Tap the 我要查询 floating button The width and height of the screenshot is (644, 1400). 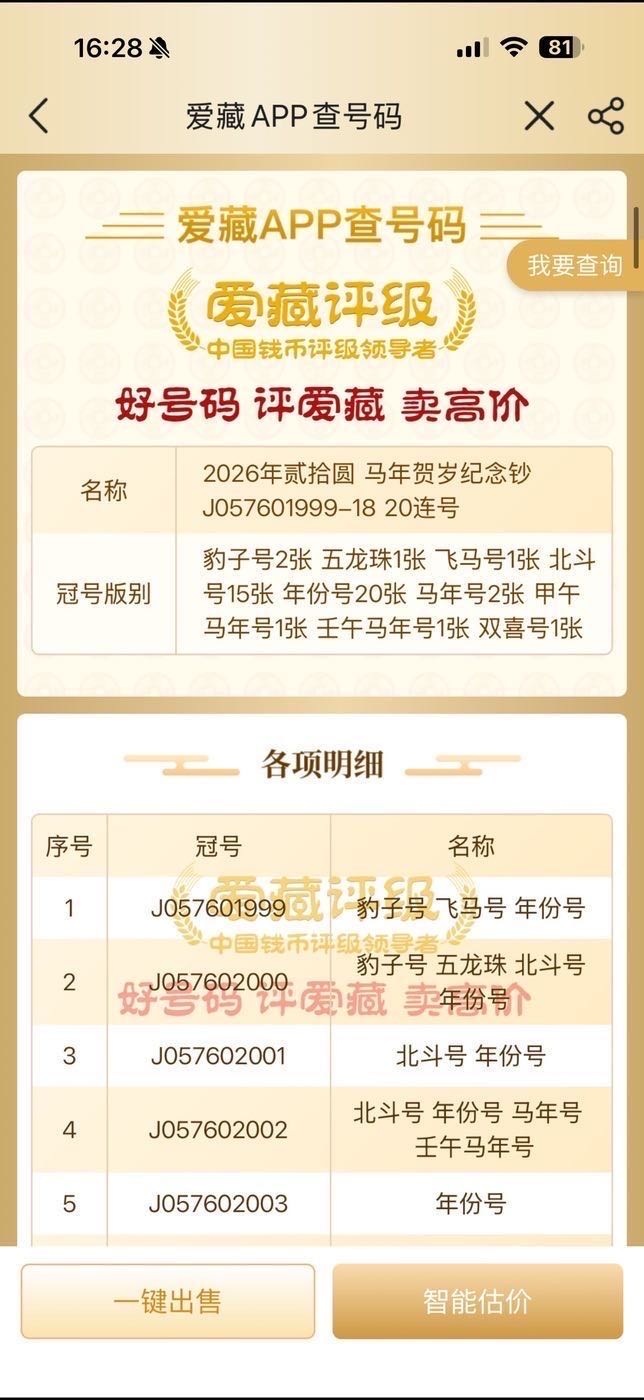pyautogui.click(x=575, y=266)
